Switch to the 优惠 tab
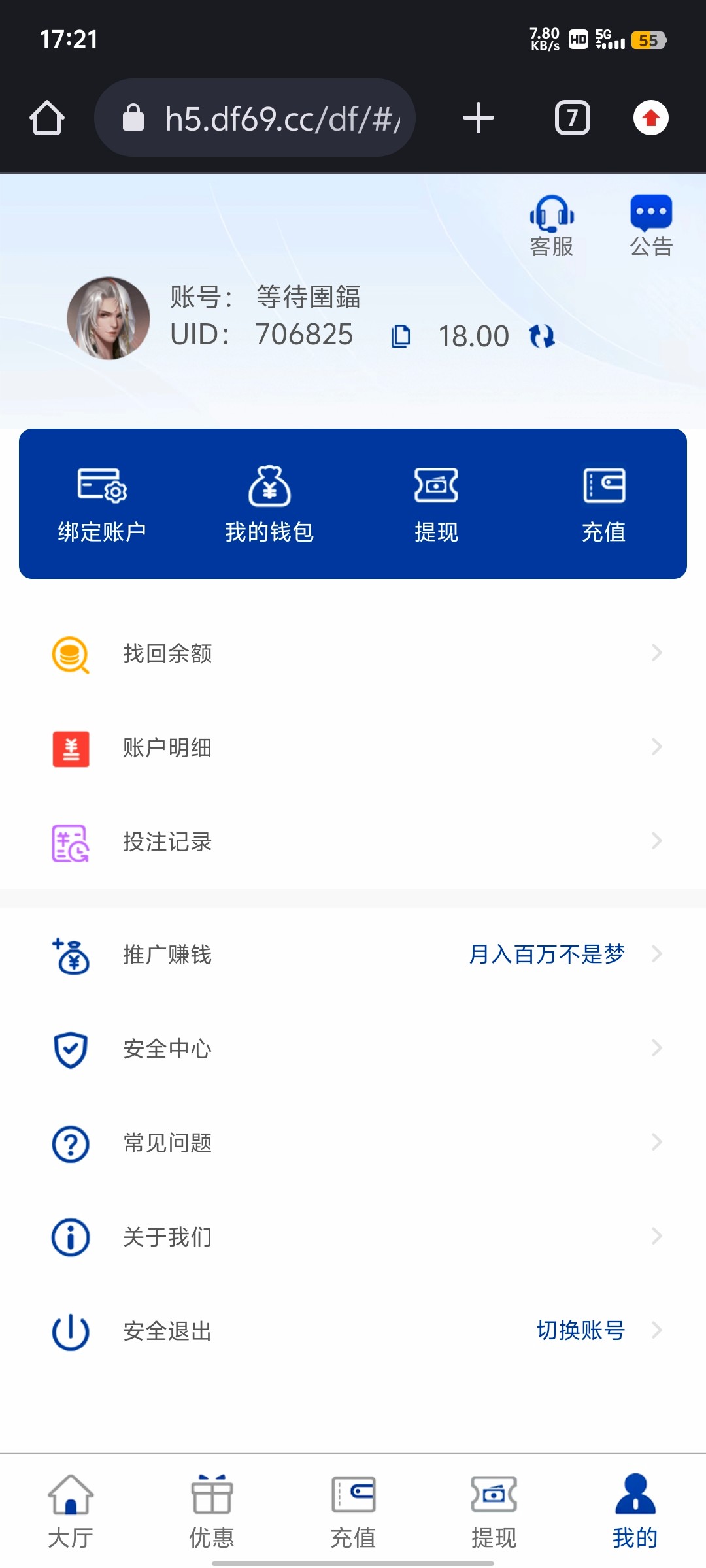The image size is (706, 1568). click(212, 1512)
